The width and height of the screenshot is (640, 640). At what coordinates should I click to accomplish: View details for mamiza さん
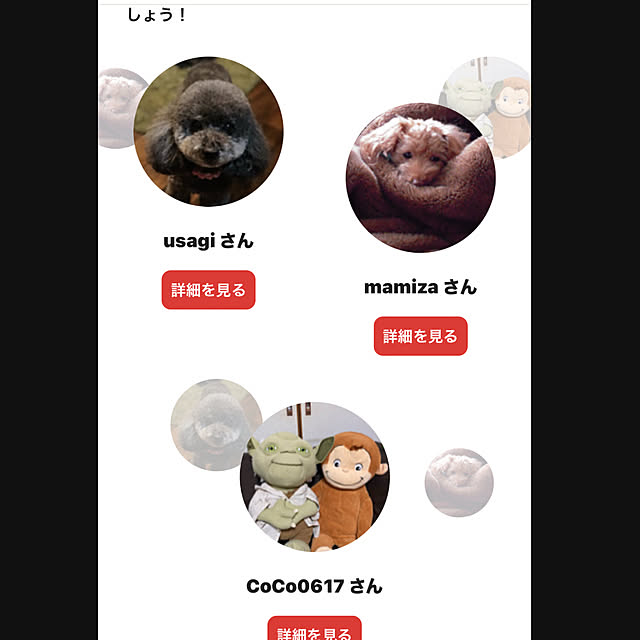(420, 336)
